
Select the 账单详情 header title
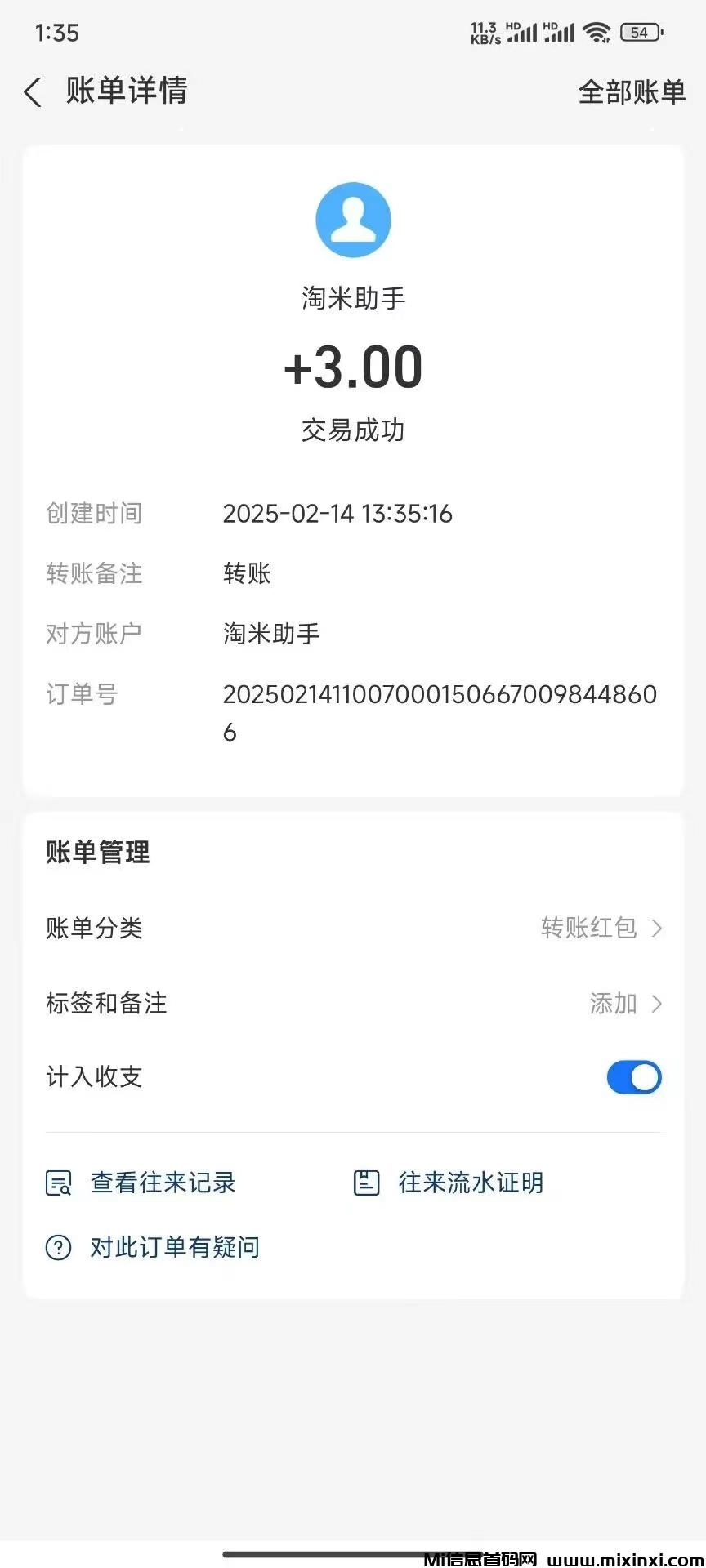point(126,92)
